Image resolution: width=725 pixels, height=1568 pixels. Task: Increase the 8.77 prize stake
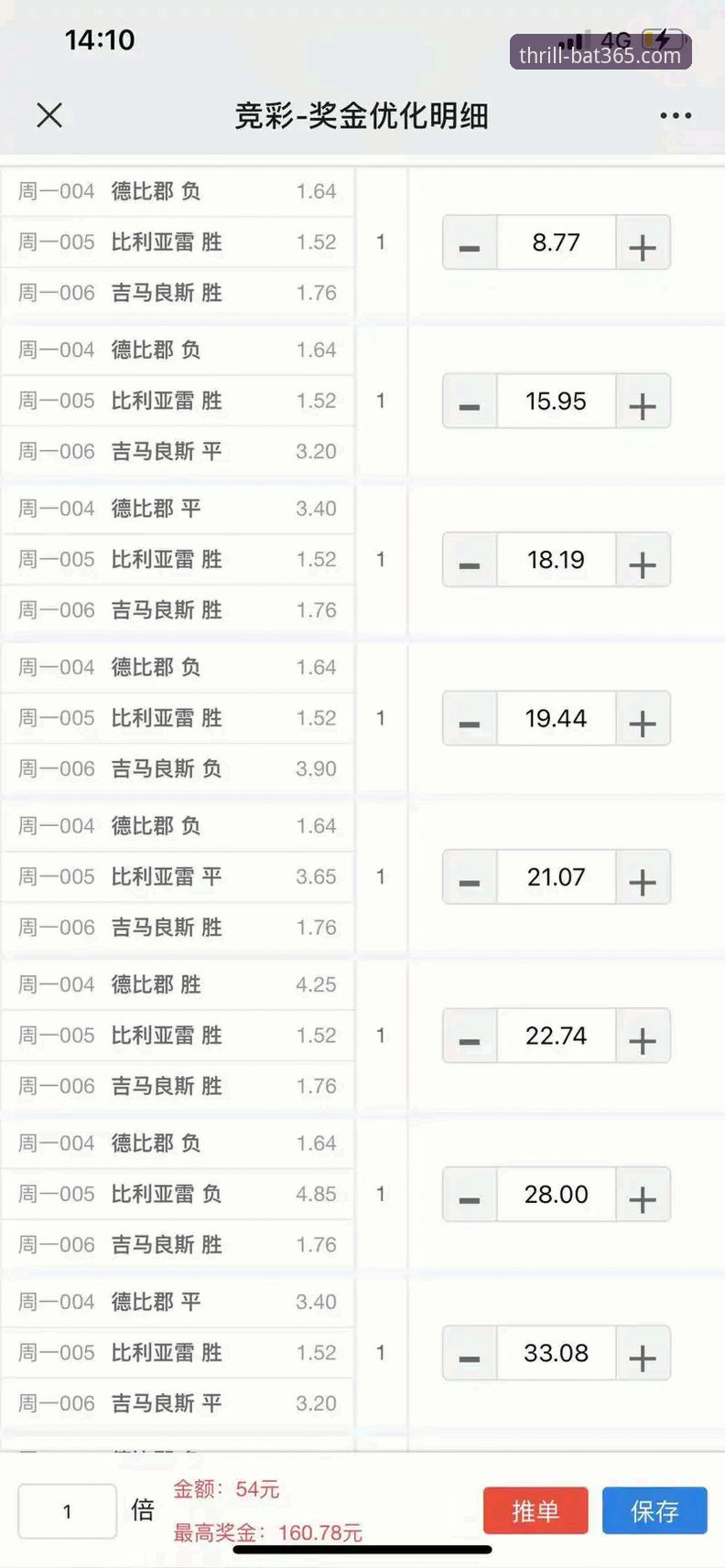(642, 242)
